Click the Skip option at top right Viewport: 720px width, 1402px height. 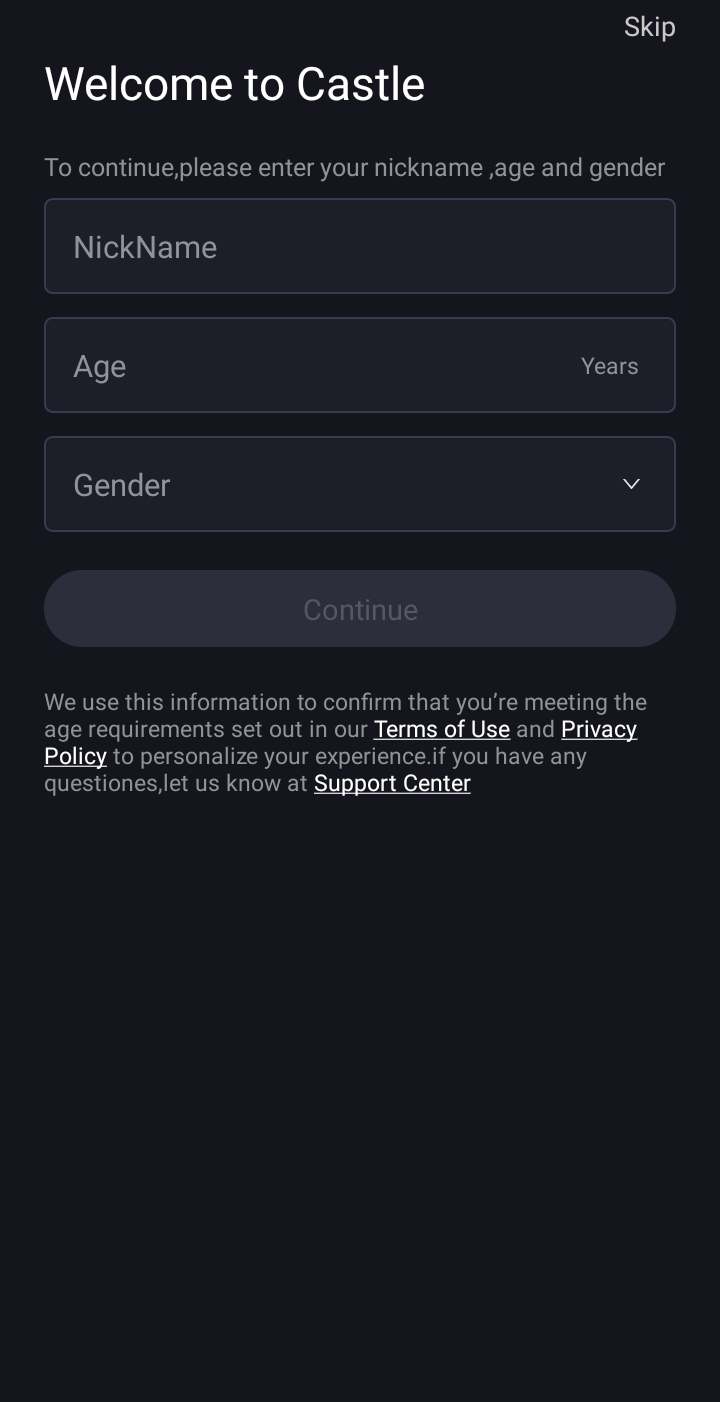point(649,26)
